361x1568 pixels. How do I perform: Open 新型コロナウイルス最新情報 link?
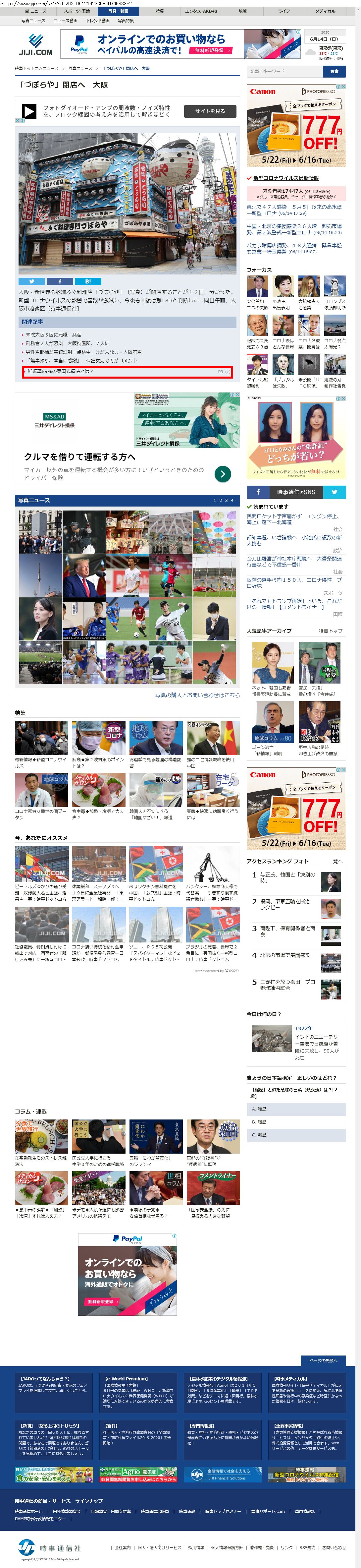coord(285,178)
